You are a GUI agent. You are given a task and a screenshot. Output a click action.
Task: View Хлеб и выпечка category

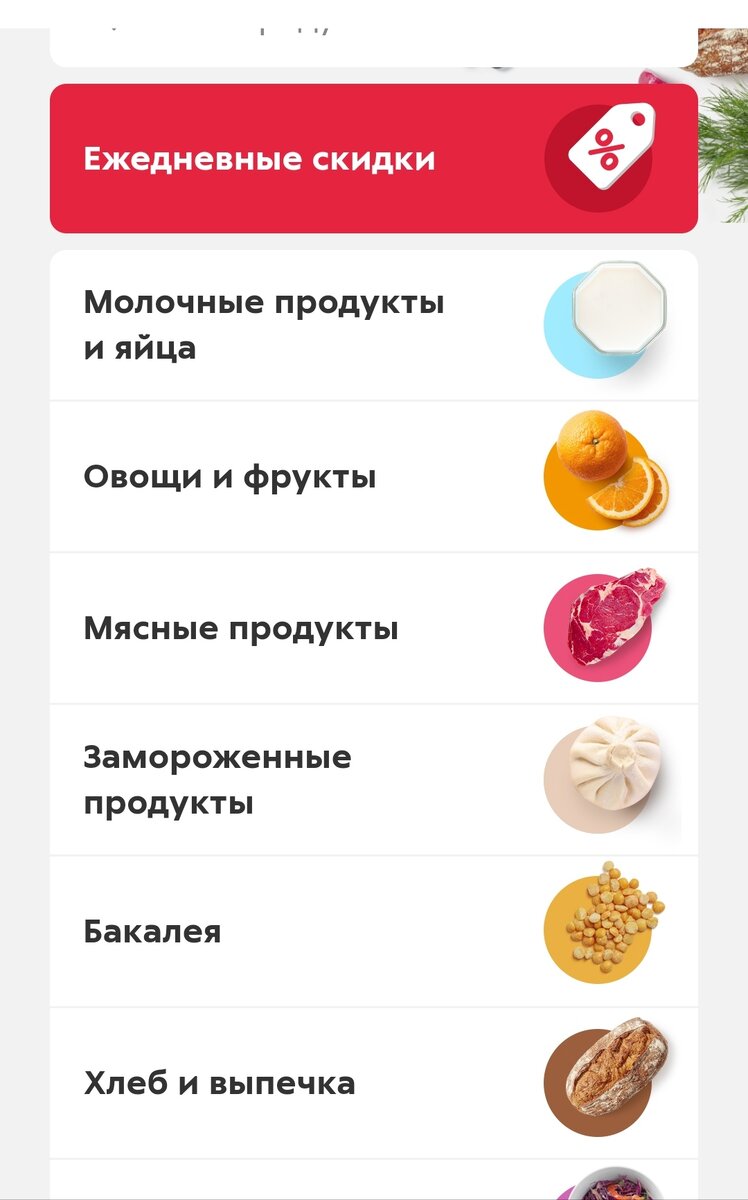(x=373, y=1083)
